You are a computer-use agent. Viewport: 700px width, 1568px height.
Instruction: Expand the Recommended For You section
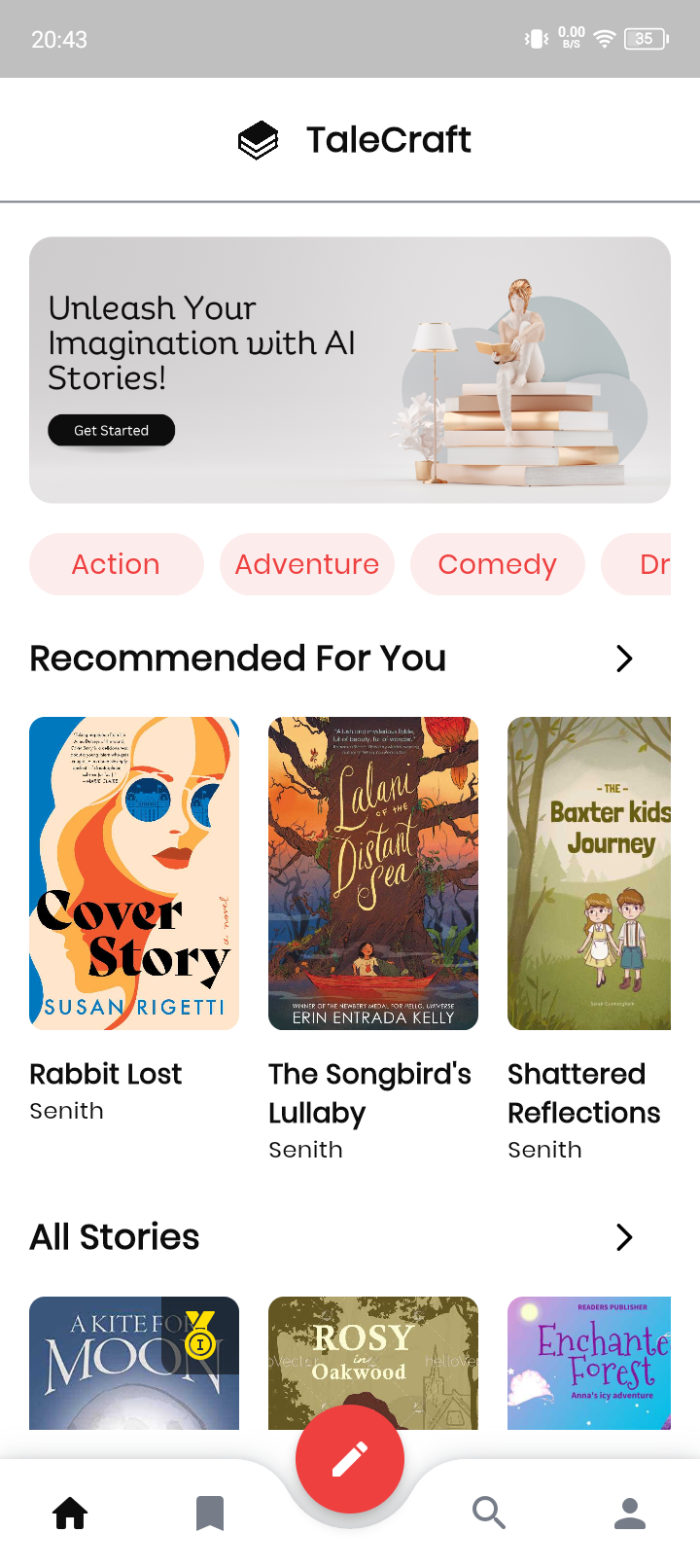click(624, 659)
